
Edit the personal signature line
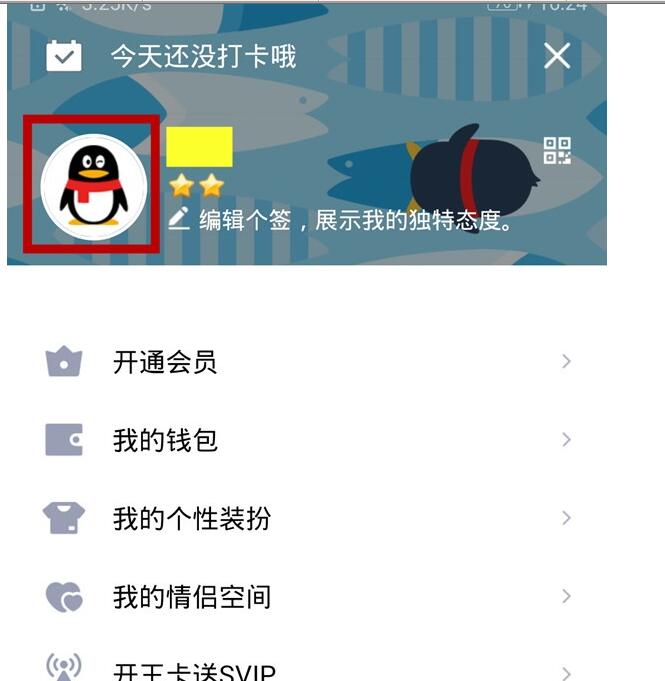pos(345,219)
